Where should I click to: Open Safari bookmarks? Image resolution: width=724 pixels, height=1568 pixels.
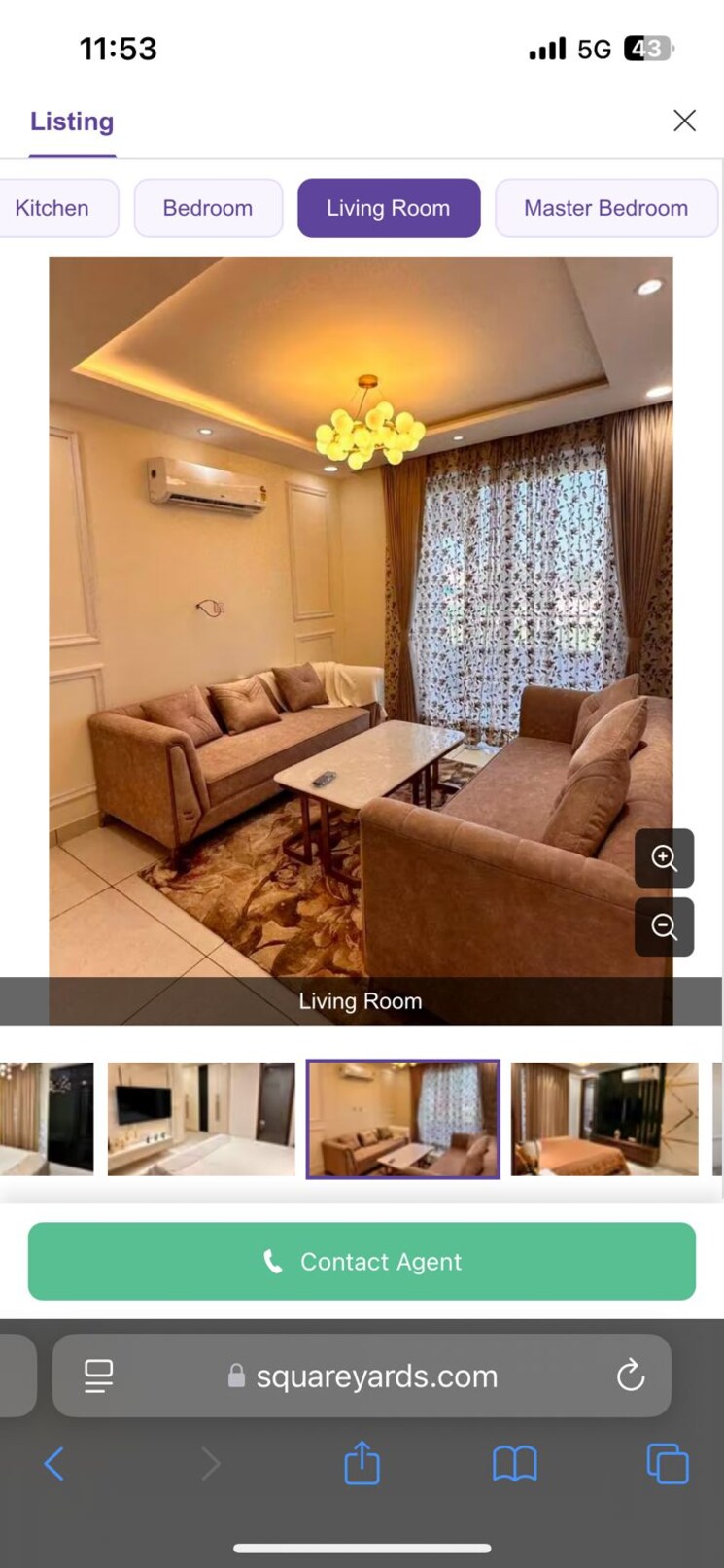(515, 1463)
